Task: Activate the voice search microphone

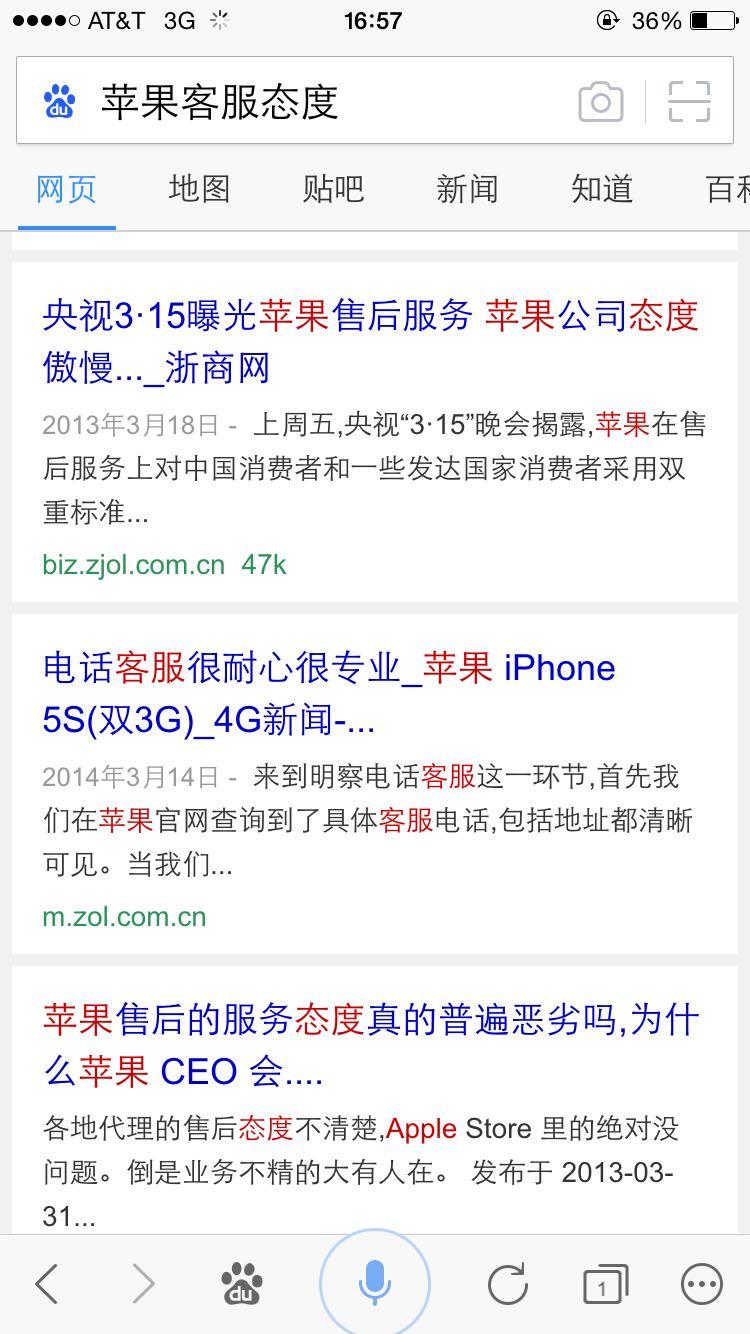Action: (x=375, y=1283)
